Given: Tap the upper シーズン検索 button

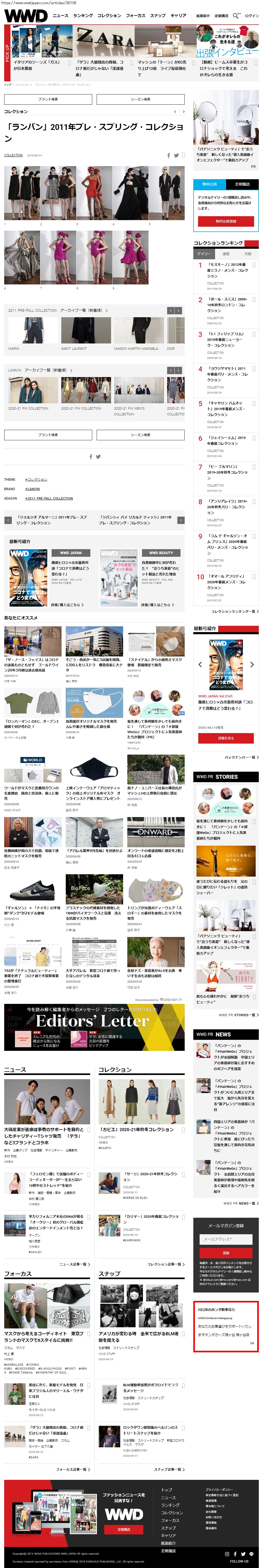Looking at the screenshot, I should pyautogui.click(x=140, y=99).
